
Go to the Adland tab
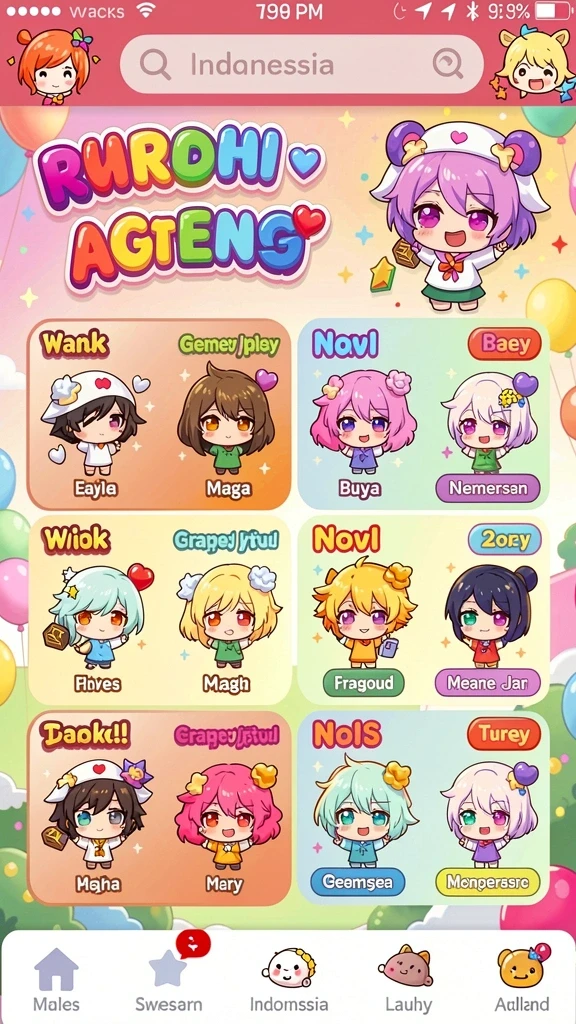(x=521, y=980)
